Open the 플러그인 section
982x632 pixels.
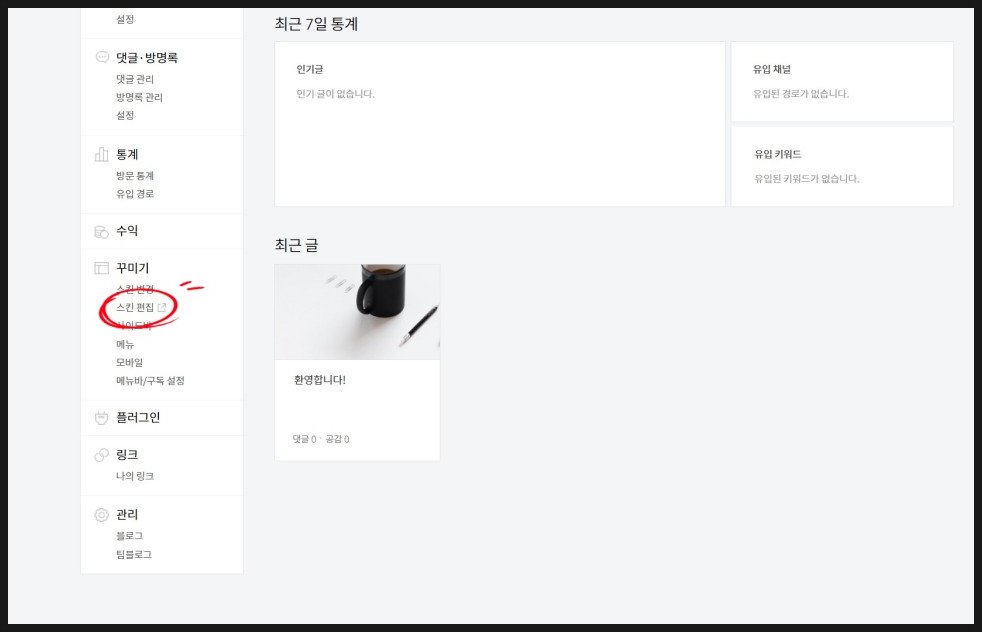coord(138,417)
